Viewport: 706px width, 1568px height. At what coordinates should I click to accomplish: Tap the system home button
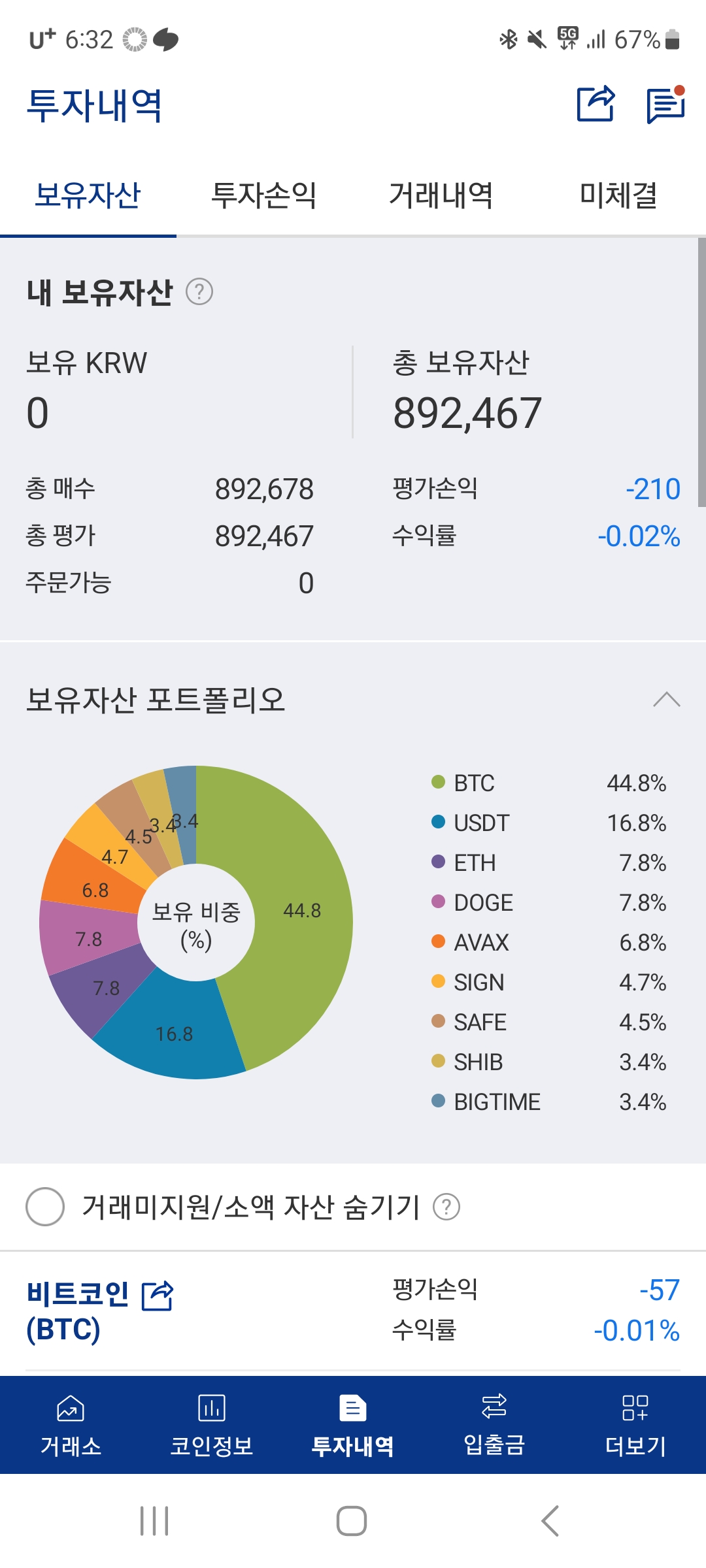point(352,1521)
